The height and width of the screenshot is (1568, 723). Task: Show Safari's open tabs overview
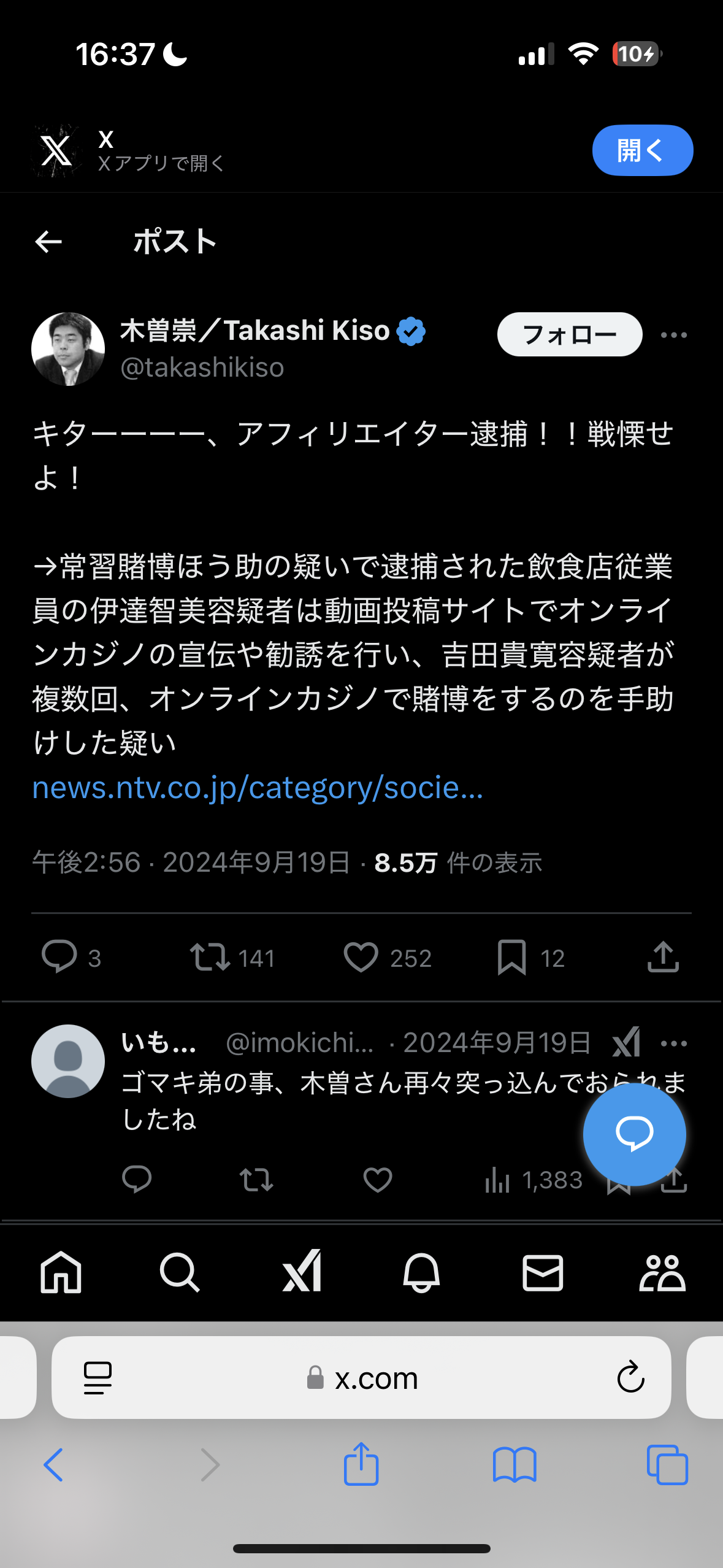tap(667, 1465)
